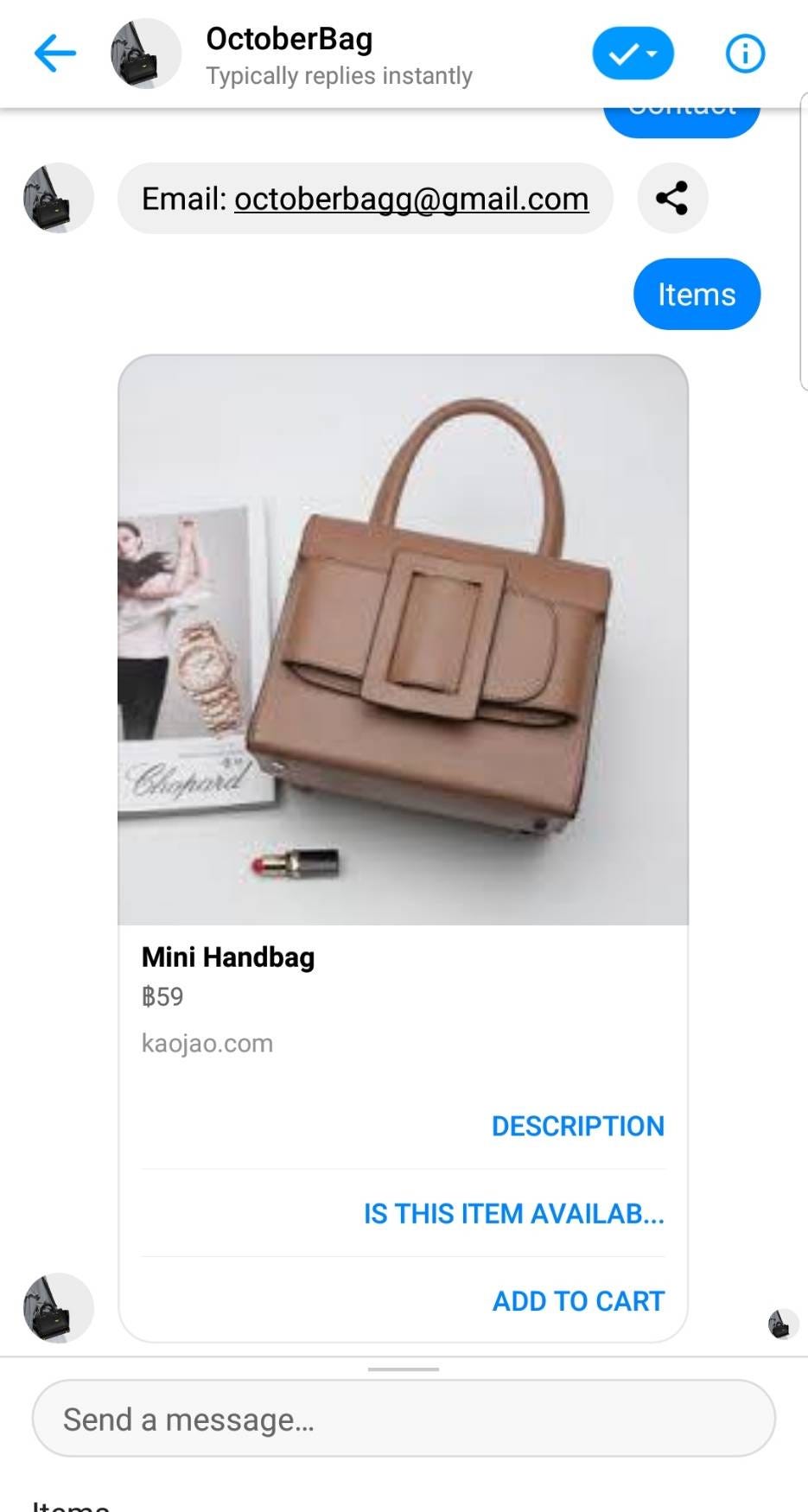Open OctoberBag's profile from the header avatar
Viewport: 808px width, 1512px height.
pyautogui.click(x=146, y=54)
